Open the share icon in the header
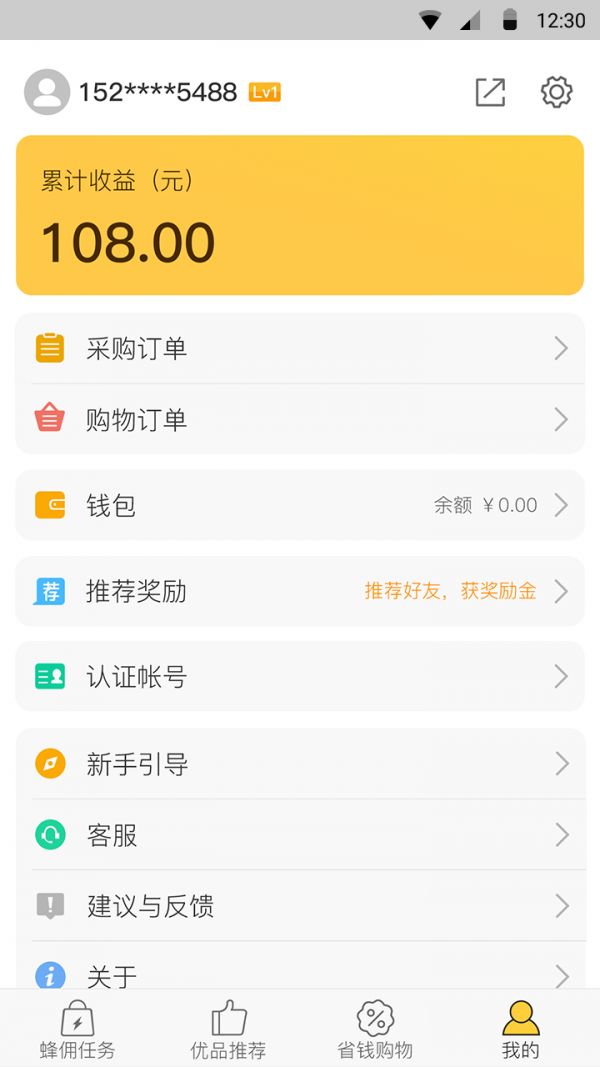 (490, 92)
